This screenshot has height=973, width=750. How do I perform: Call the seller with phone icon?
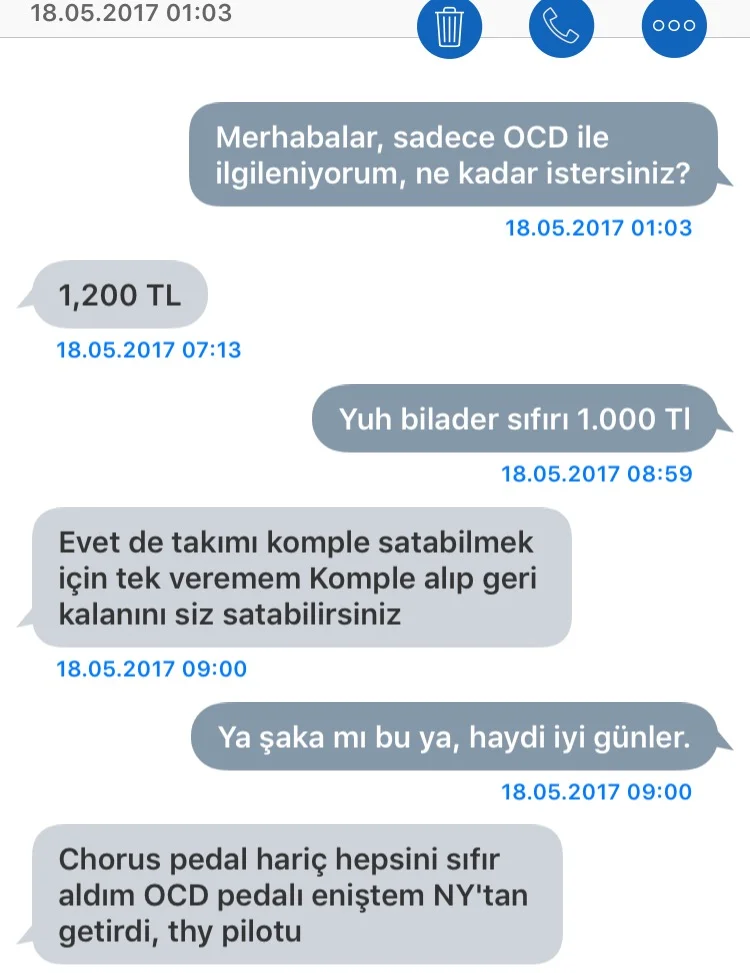click(x=562, y=25)
